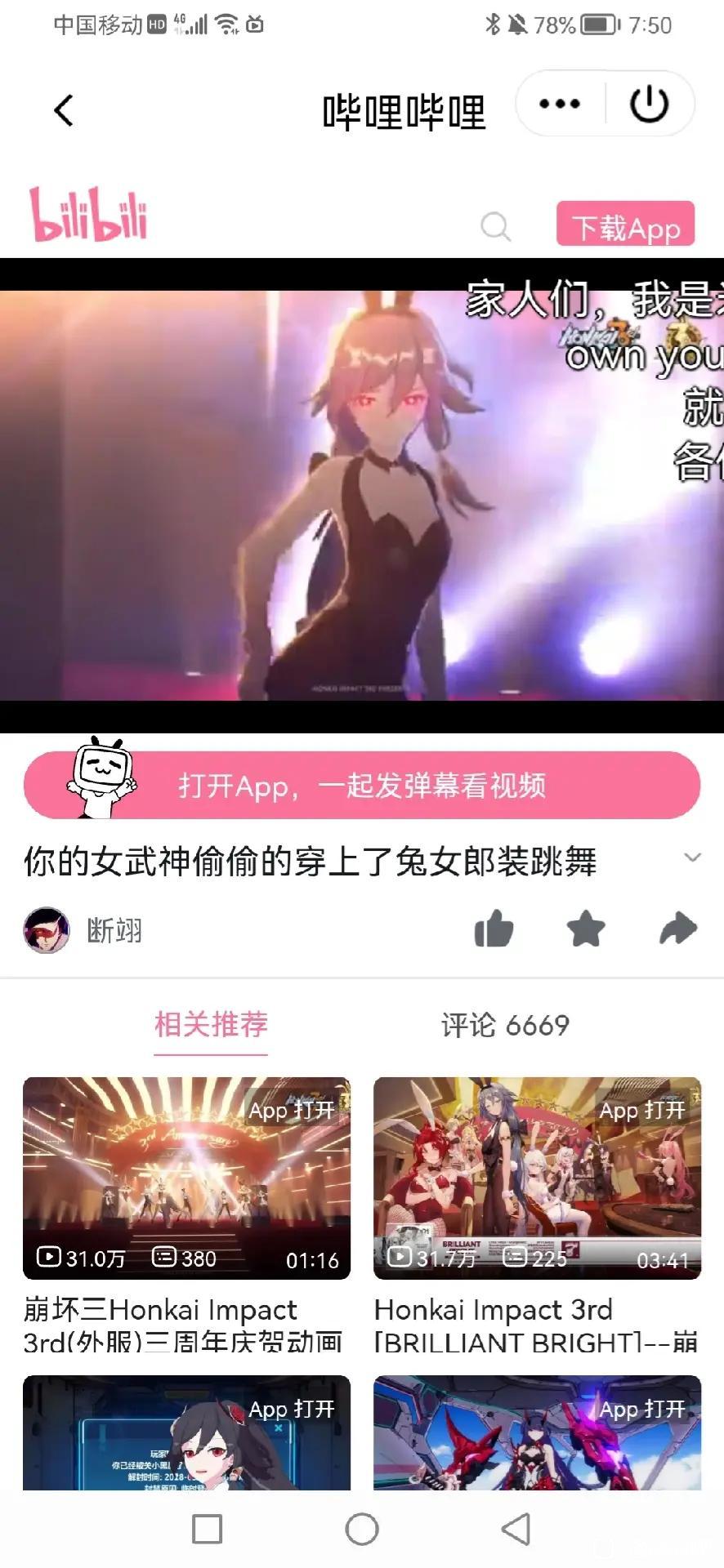Switch to the 相关推荐 tab
The width and height of the screenshot is (724, 1568).
[x=211, y=1024]
